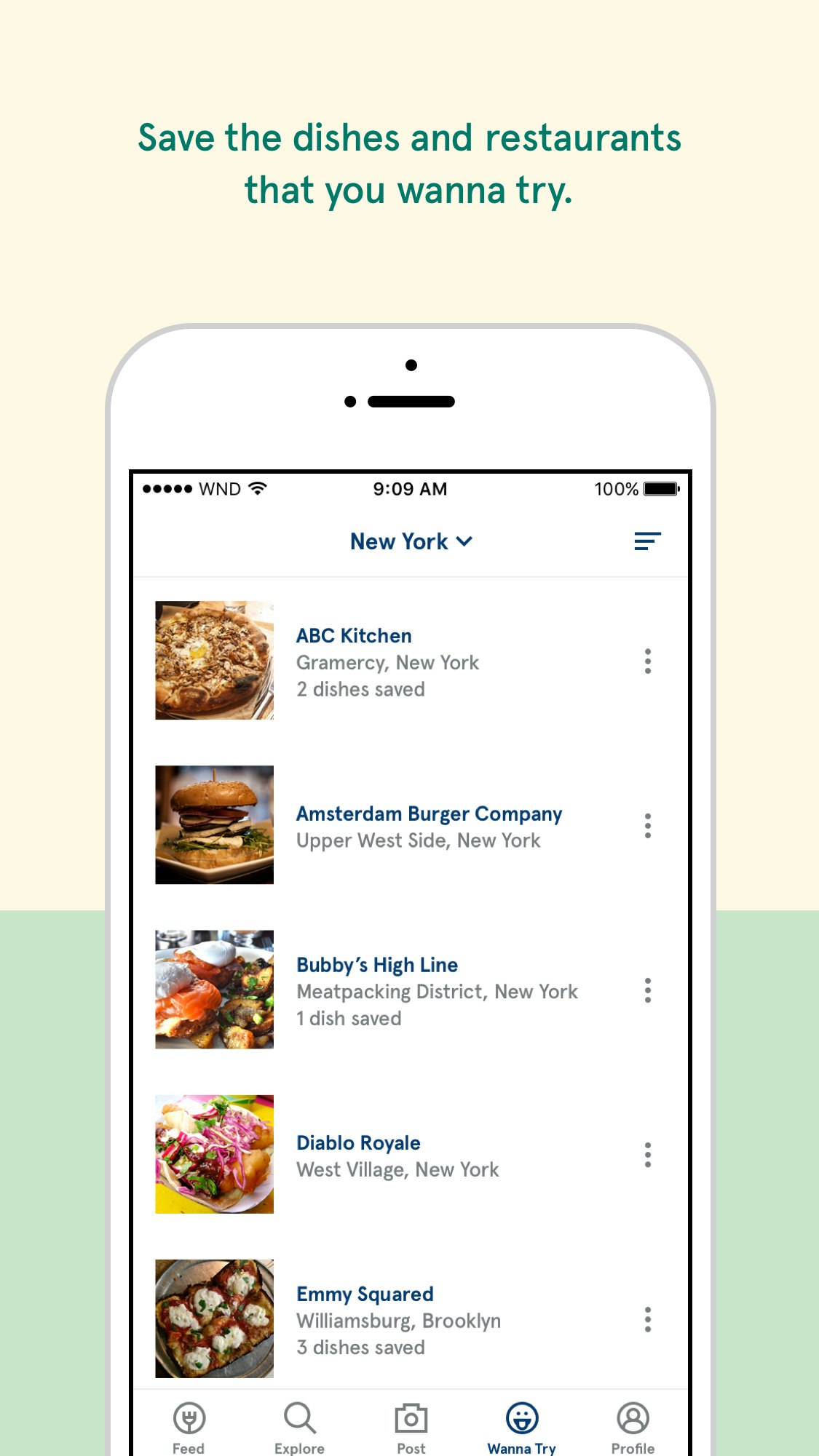The height and width of the screenshot is (1456, 819).
Task: Tap the Bubby's High Line food thumbnail
Action: coord(214,990)
